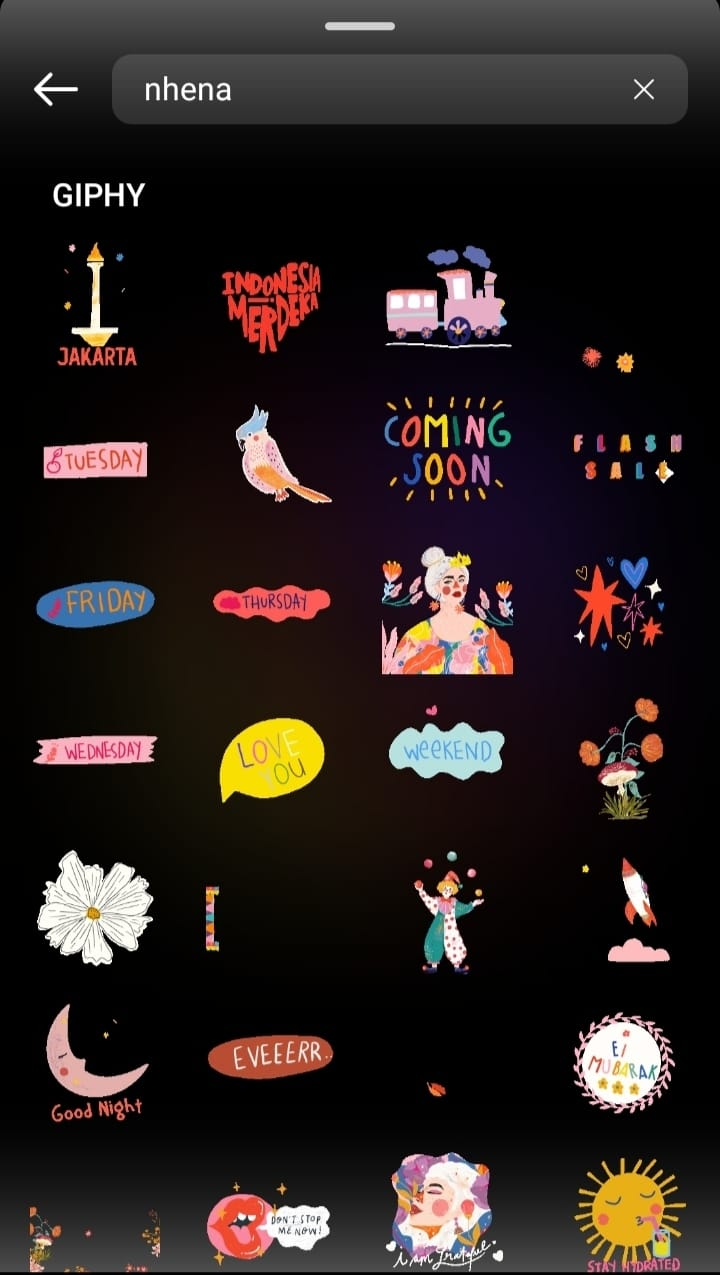
Task: Select the pink cockatoo bird sticker
Action: (276, 455)
